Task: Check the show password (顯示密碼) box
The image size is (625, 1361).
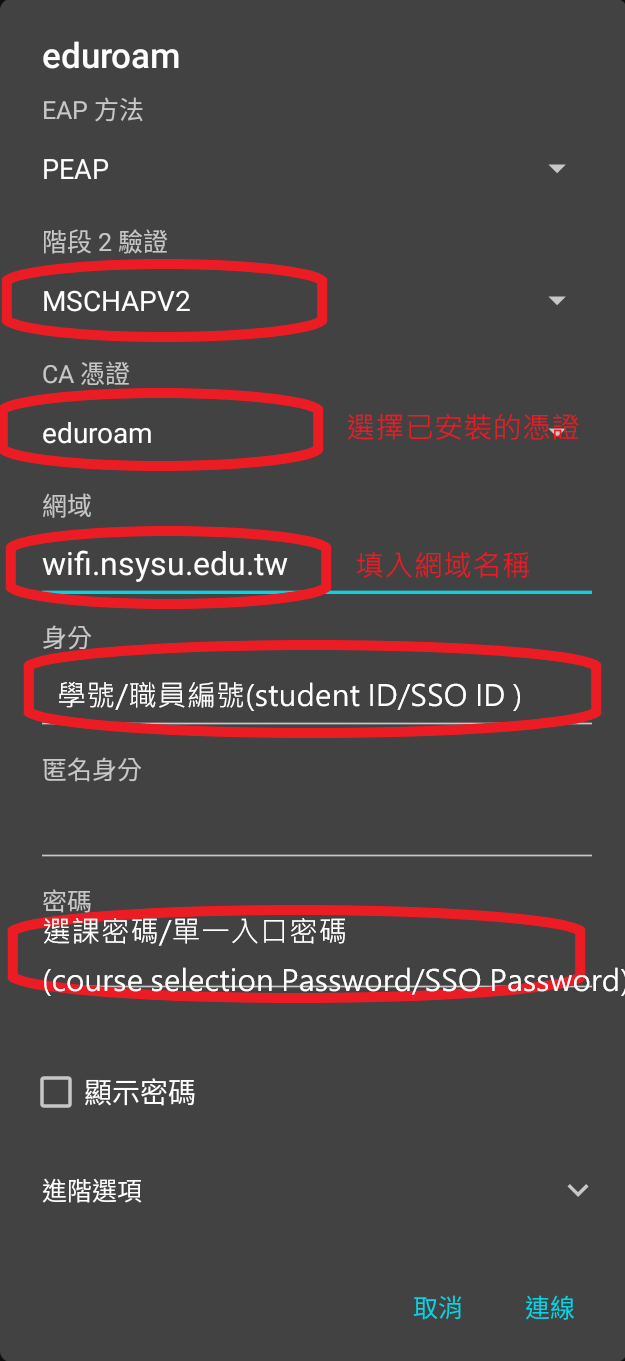Action: 56,1092
